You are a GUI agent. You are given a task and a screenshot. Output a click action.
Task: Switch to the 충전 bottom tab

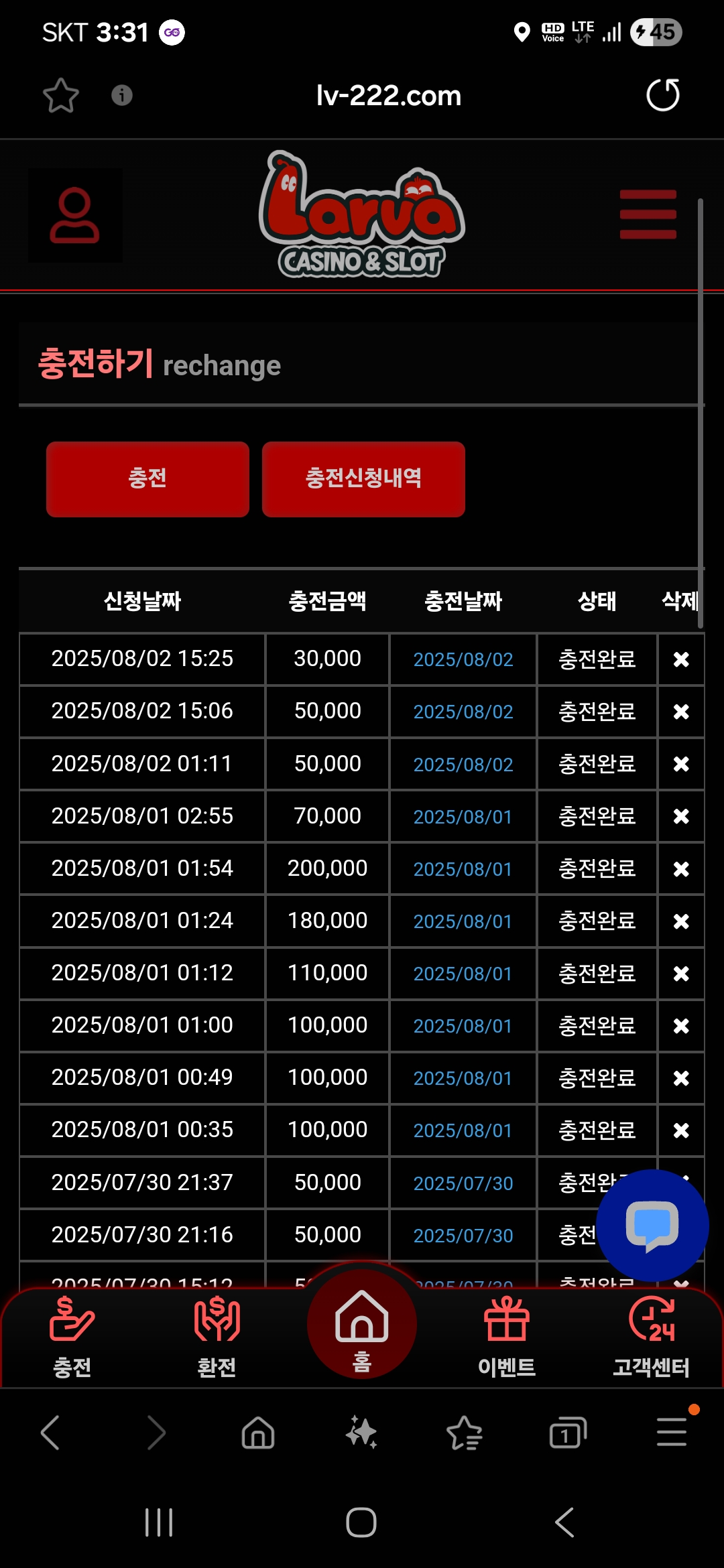click(x=72, y=1337)
